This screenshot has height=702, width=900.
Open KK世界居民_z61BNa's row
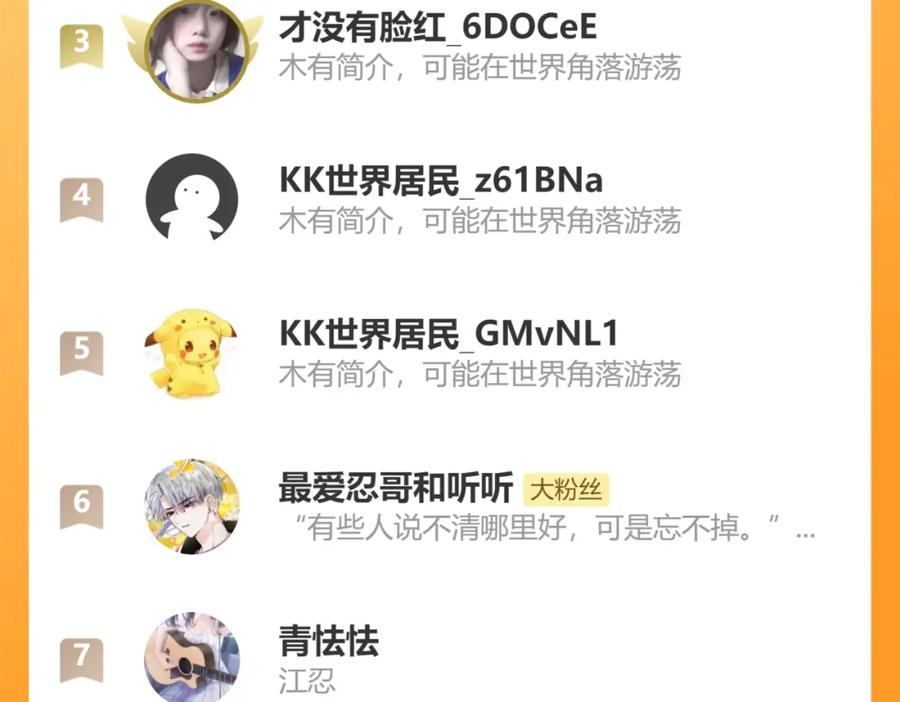point(450,197)
